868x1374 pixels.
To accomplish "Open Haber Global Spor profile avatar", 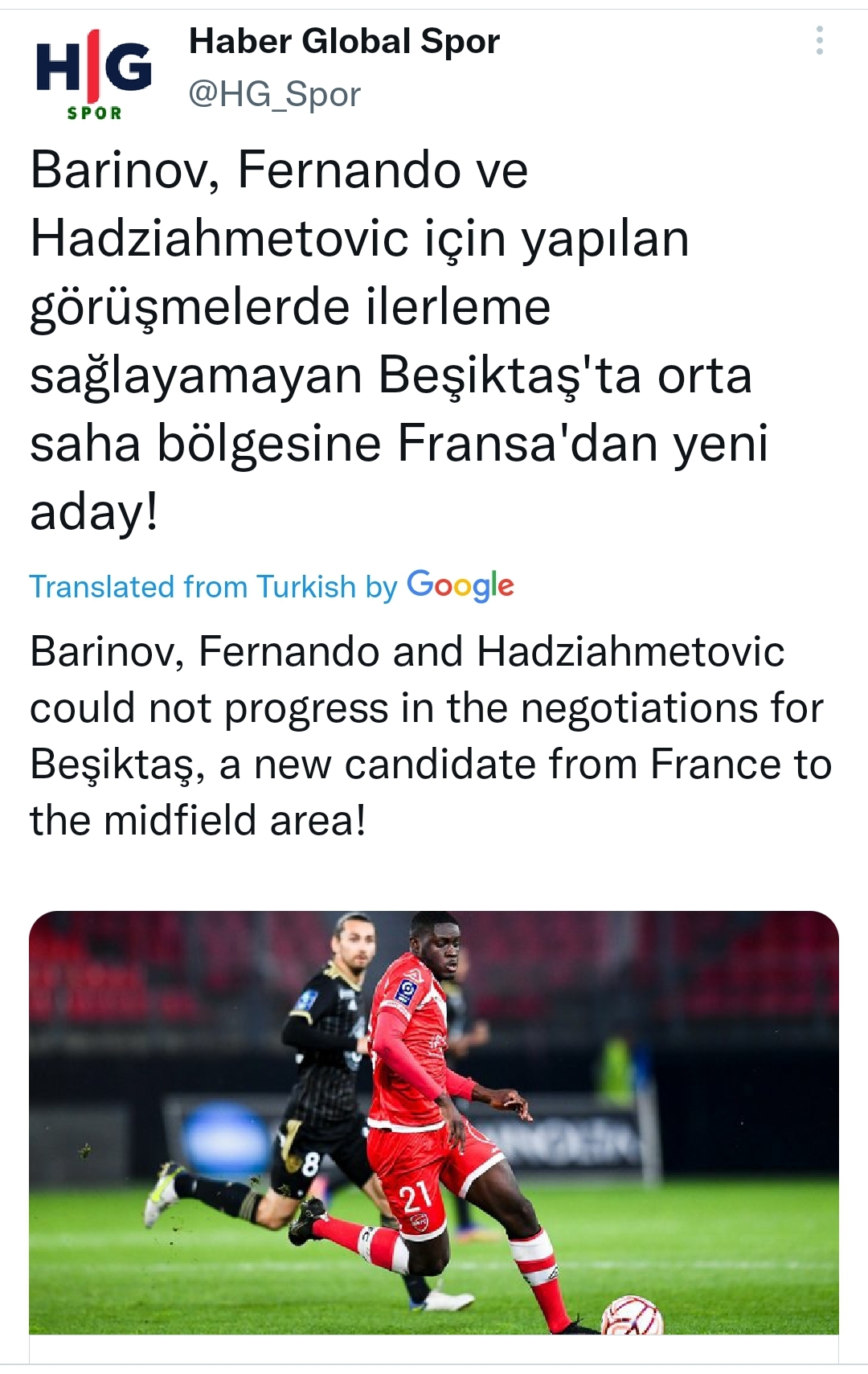I will pos(93,73).
